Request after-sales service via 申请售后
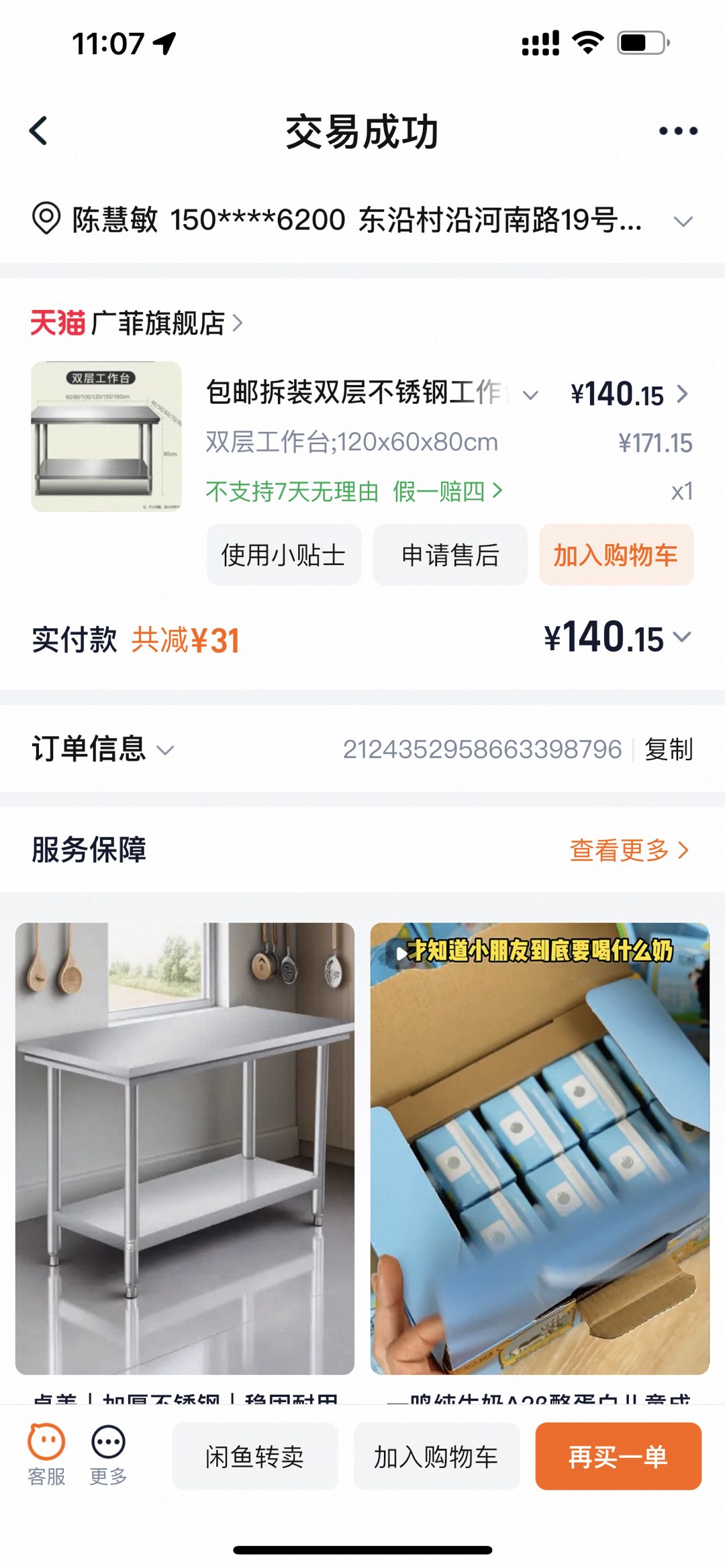The height and width of the screenshot is (1568, 725). (x=450, y=555)
